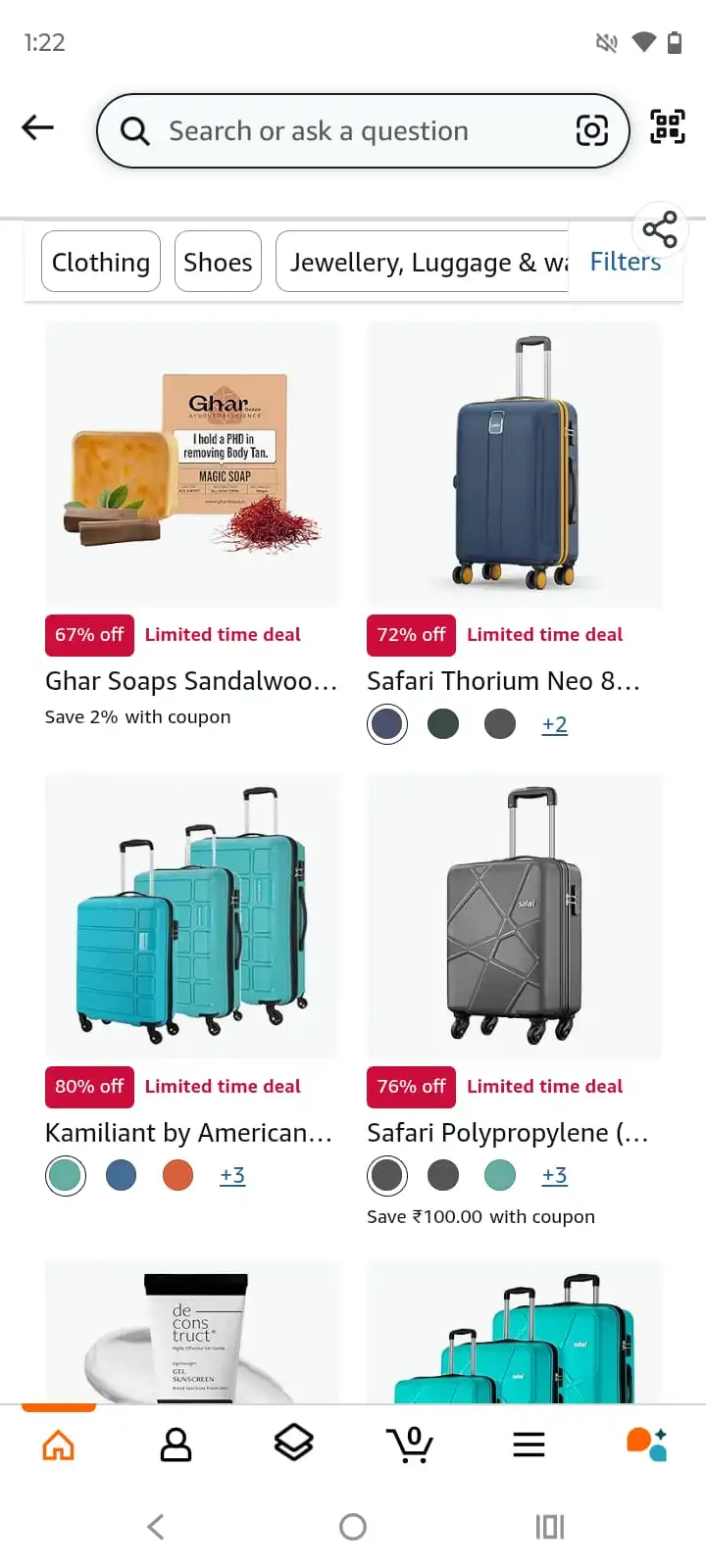Screen dimensions: 706x1568
Task: Show +2 more colors for Safari Thorium
Action: tap(554, 725)
